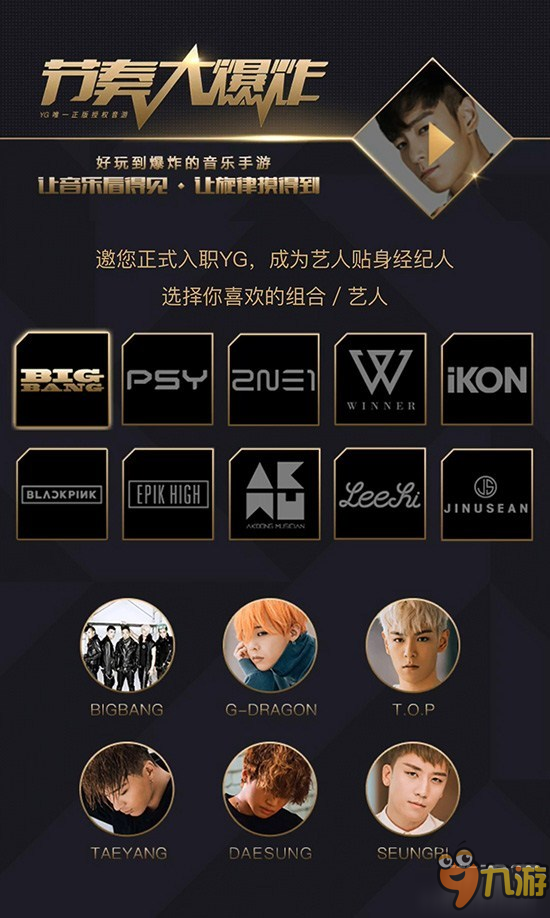The width and height of the screenshot is (550, 918).
Task: Select artist SEUNGRI
Action: [x=413, y=789]
